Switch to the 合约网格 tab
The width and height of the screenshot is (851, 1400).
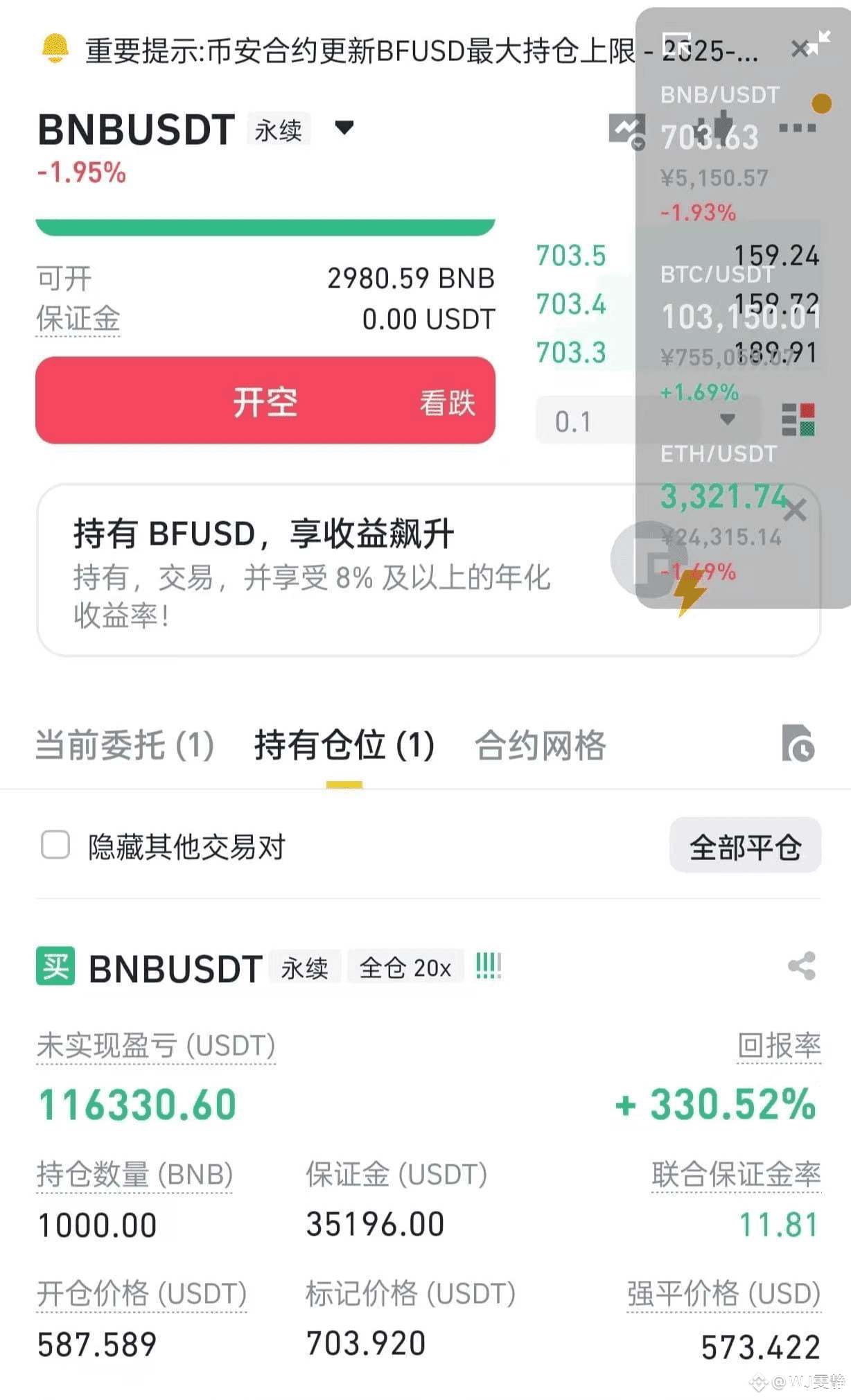(x=540, y=746)
